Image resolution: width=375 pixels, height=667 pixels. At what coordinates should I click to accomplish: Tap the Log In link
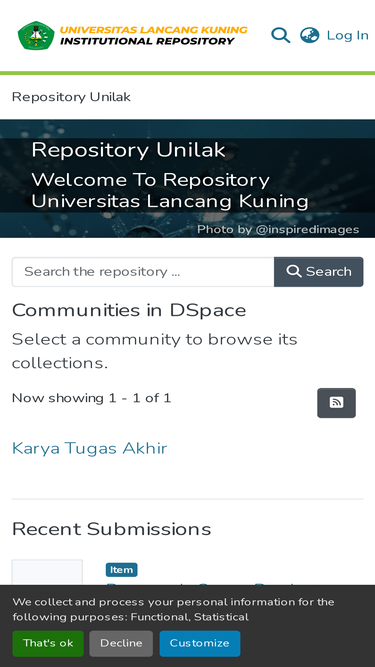(x=347, y=35)
